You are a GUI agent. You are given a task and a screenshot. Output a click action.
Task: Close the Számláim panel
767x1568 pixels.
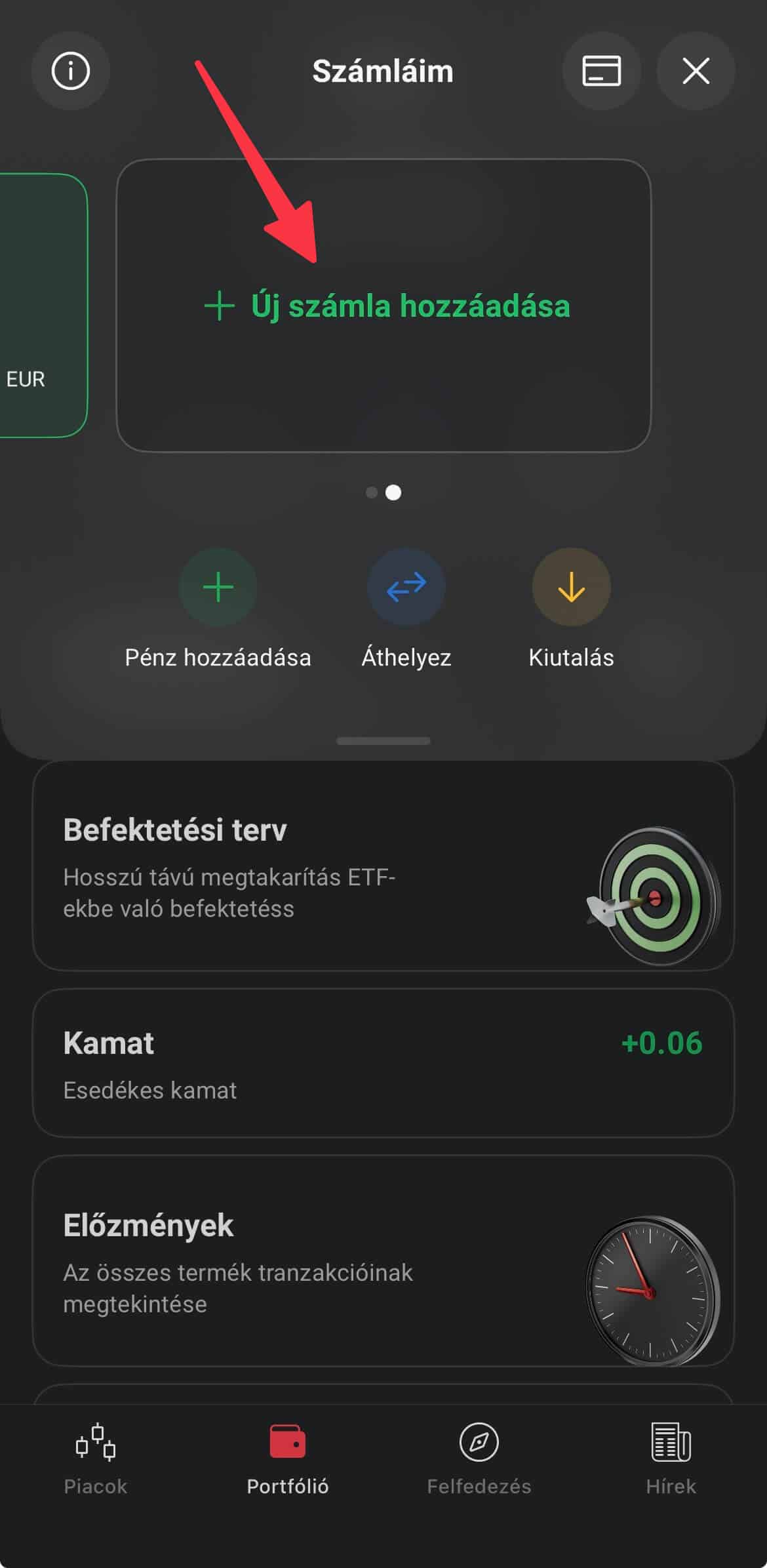696,71
